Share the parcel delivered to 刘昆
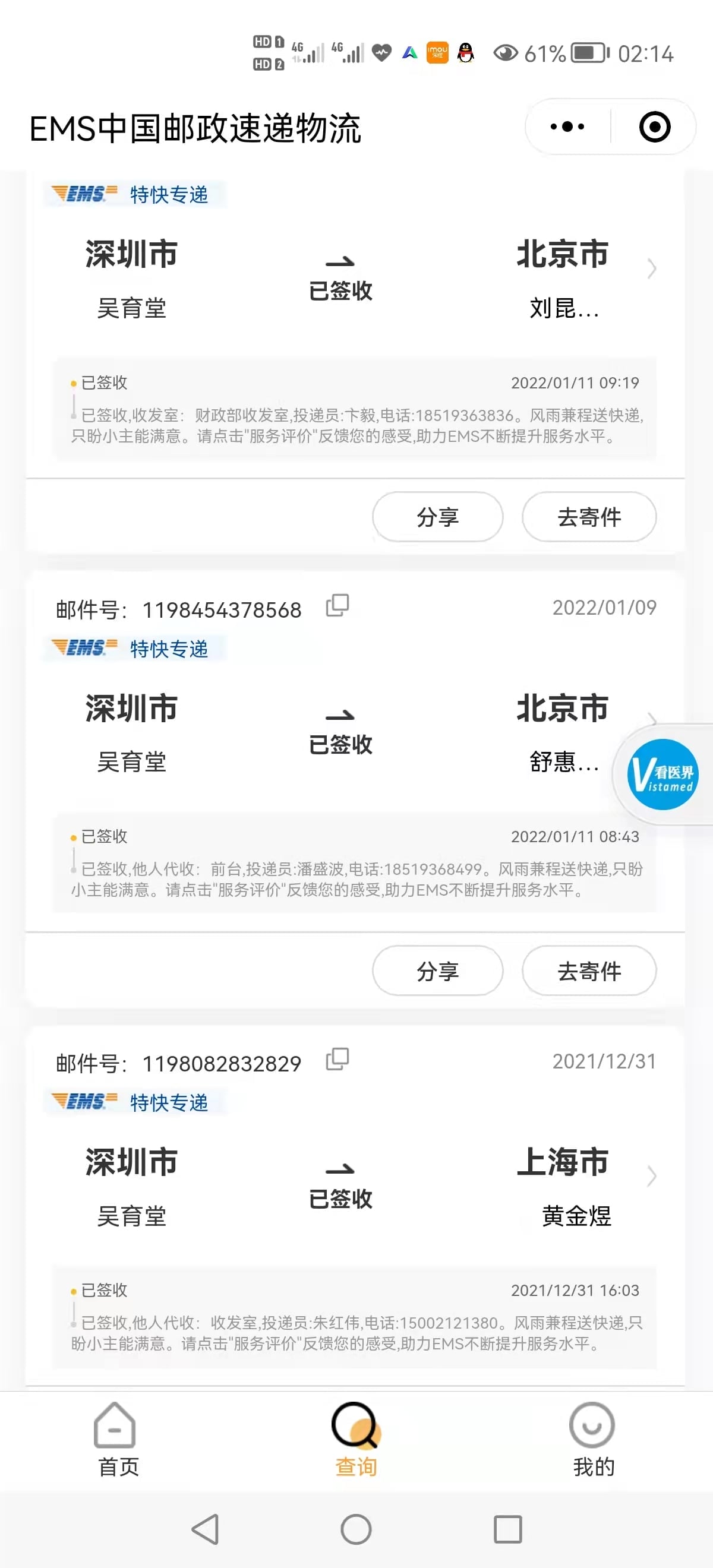The height and width of the screenshot is (1568, 713). coord(437,517)
